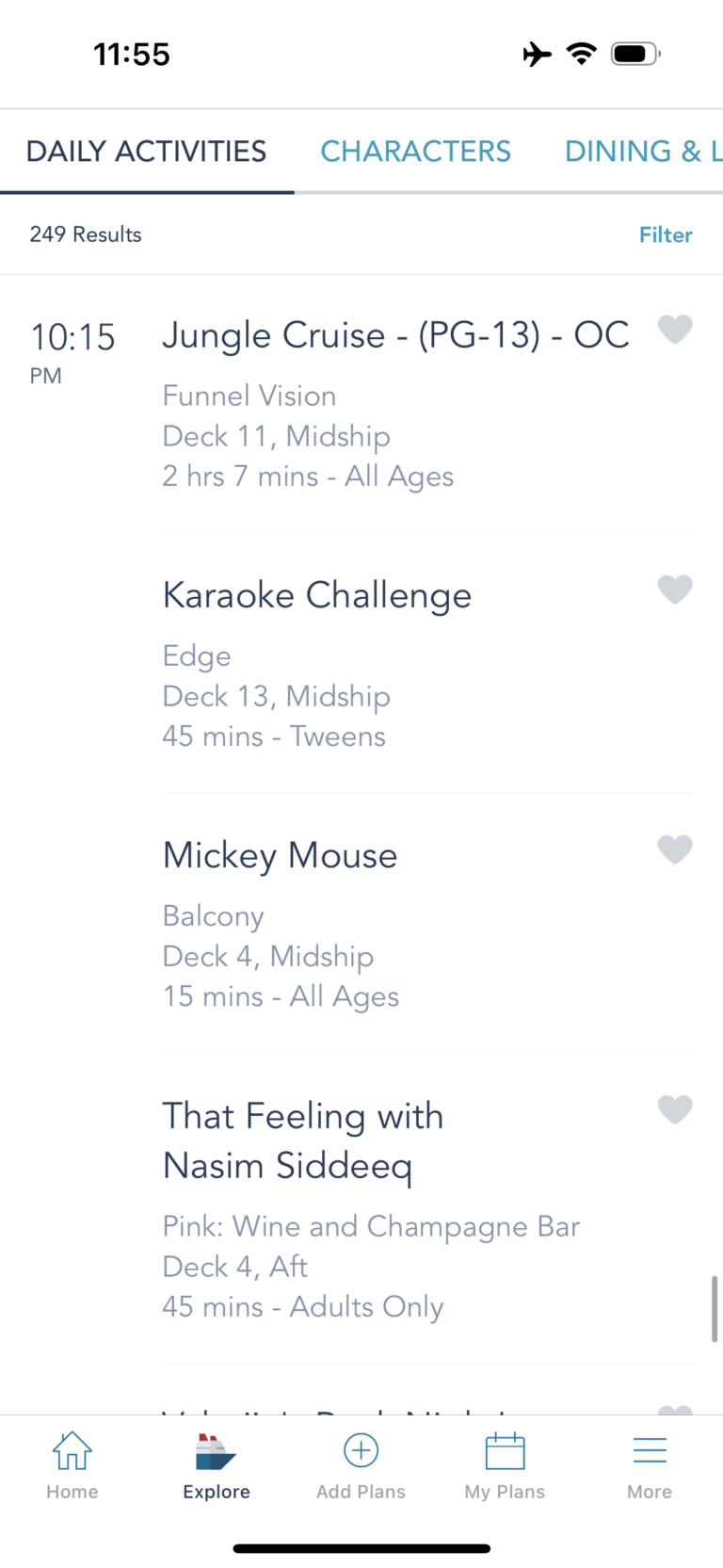Stay on the Daily Activities tab
This screenshot has width=723, height=1568.
(146, 151)
